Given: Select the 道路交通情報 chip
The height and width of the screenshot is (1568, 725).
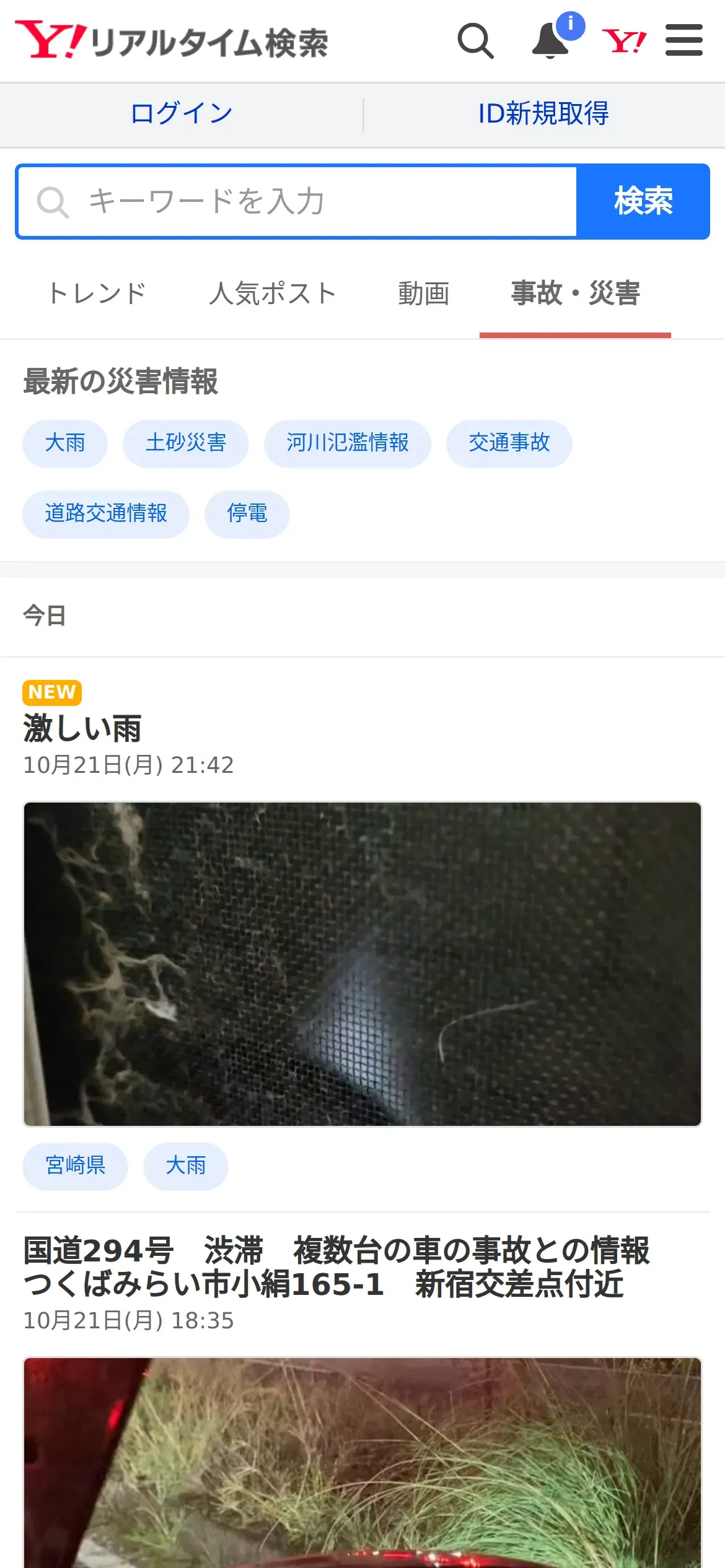Looking at the screenshot, I should (x=106, y=513).
